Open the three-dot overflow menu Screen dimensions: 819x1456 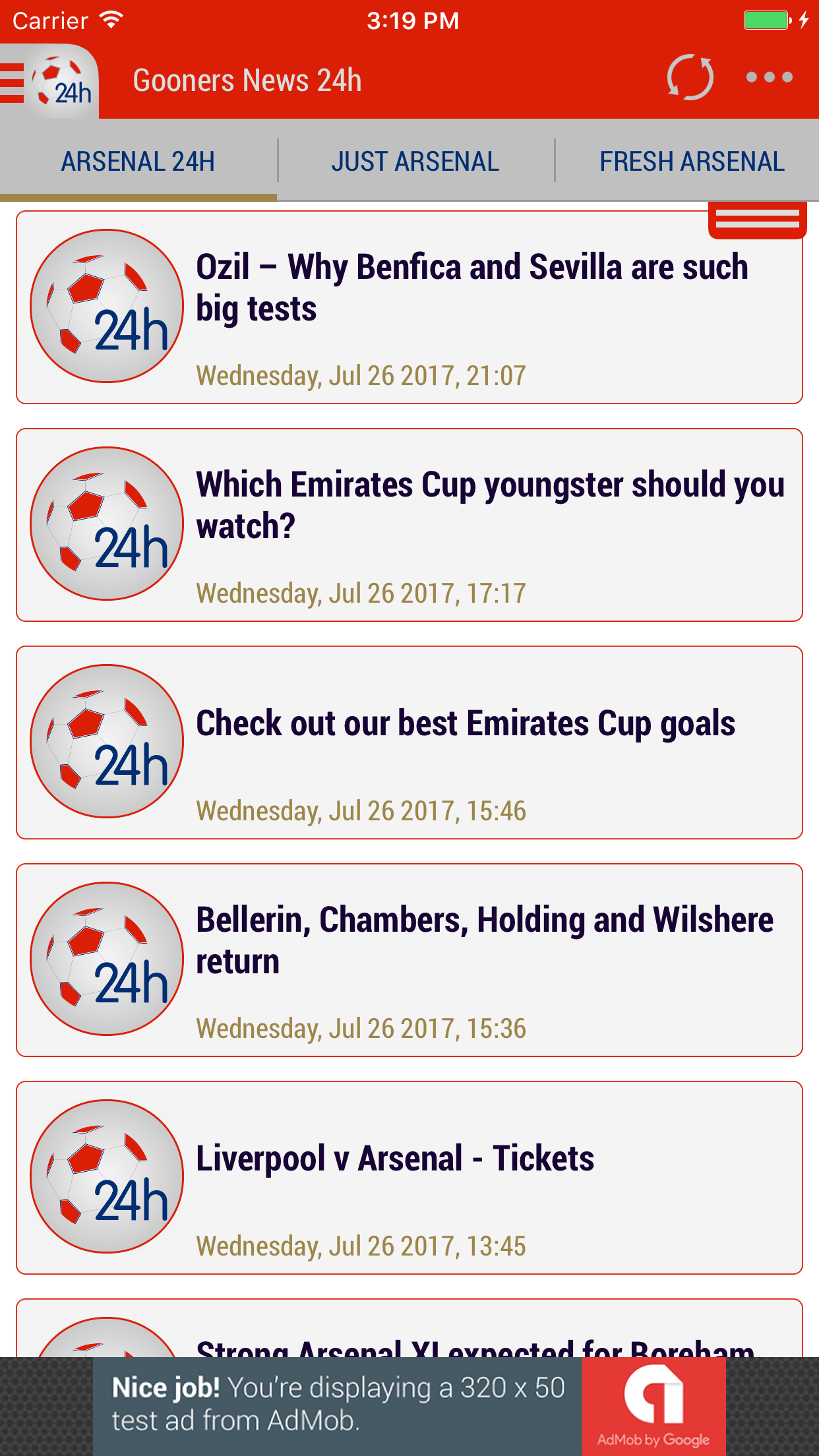[770, 78]
